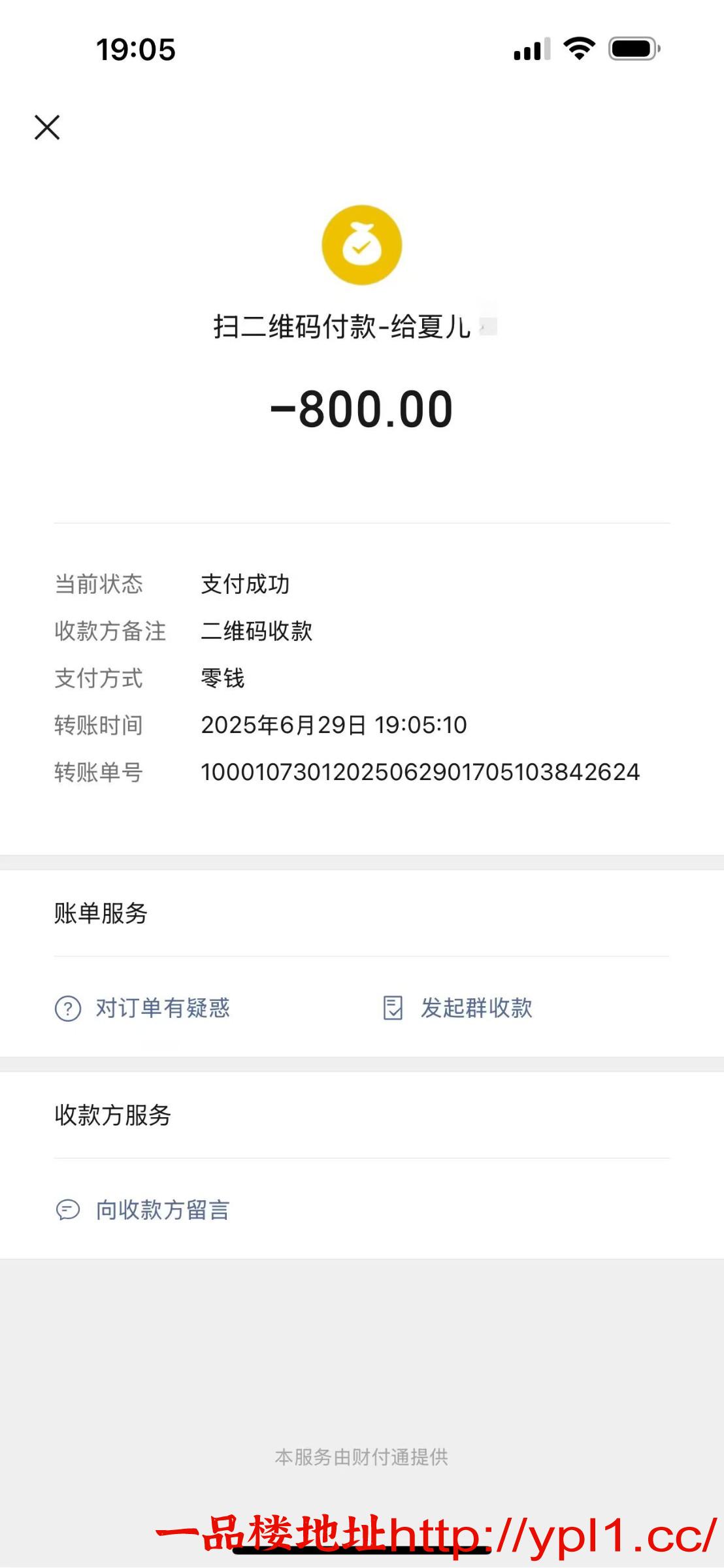Image resolution: width=724 pixels, height=1568 pixels.
Task: Click the Wi-Fi icon in status bar
Action: pos(579,47)
